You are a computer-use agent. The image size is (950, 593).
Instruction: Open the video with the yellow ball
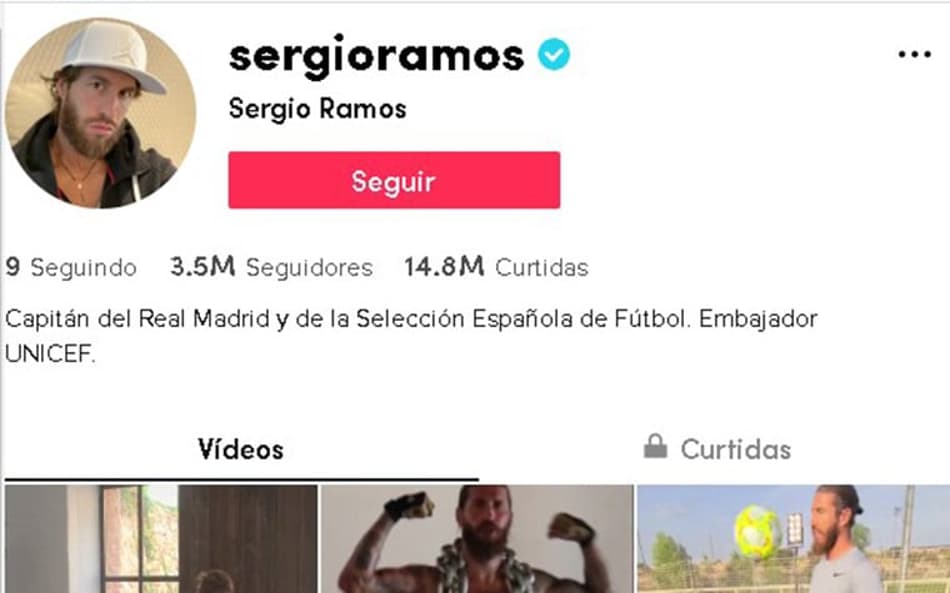coord(793,540)
